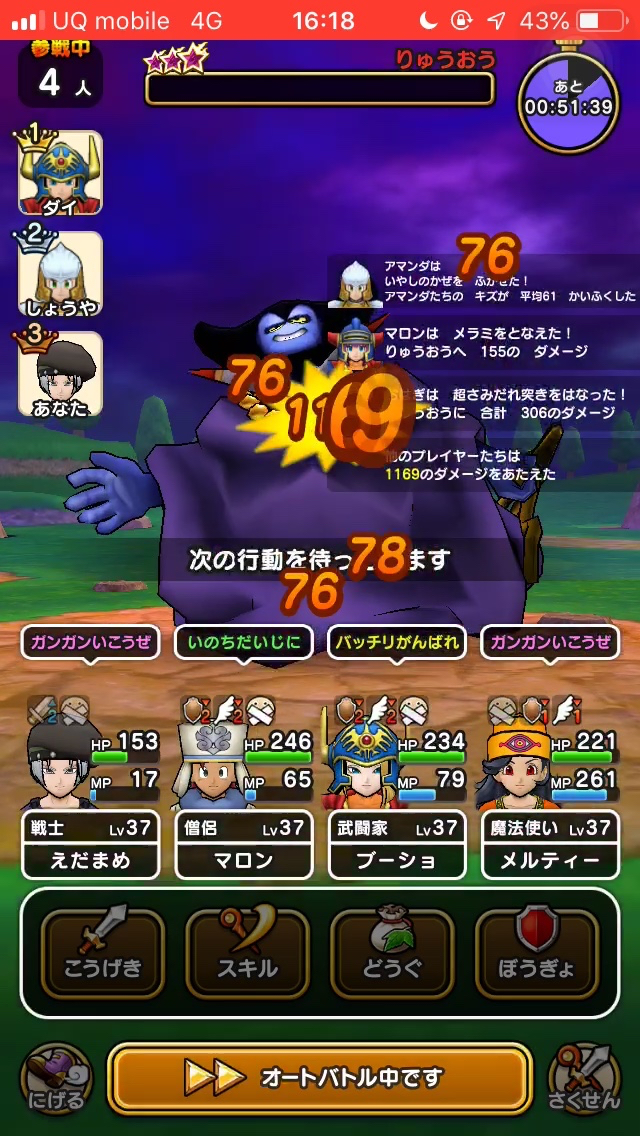The height and width of the screenshot is (1136, 640).
Task: Change えだまめ's ガンガンいこうぜ tactic
Action: pos(91,642)
